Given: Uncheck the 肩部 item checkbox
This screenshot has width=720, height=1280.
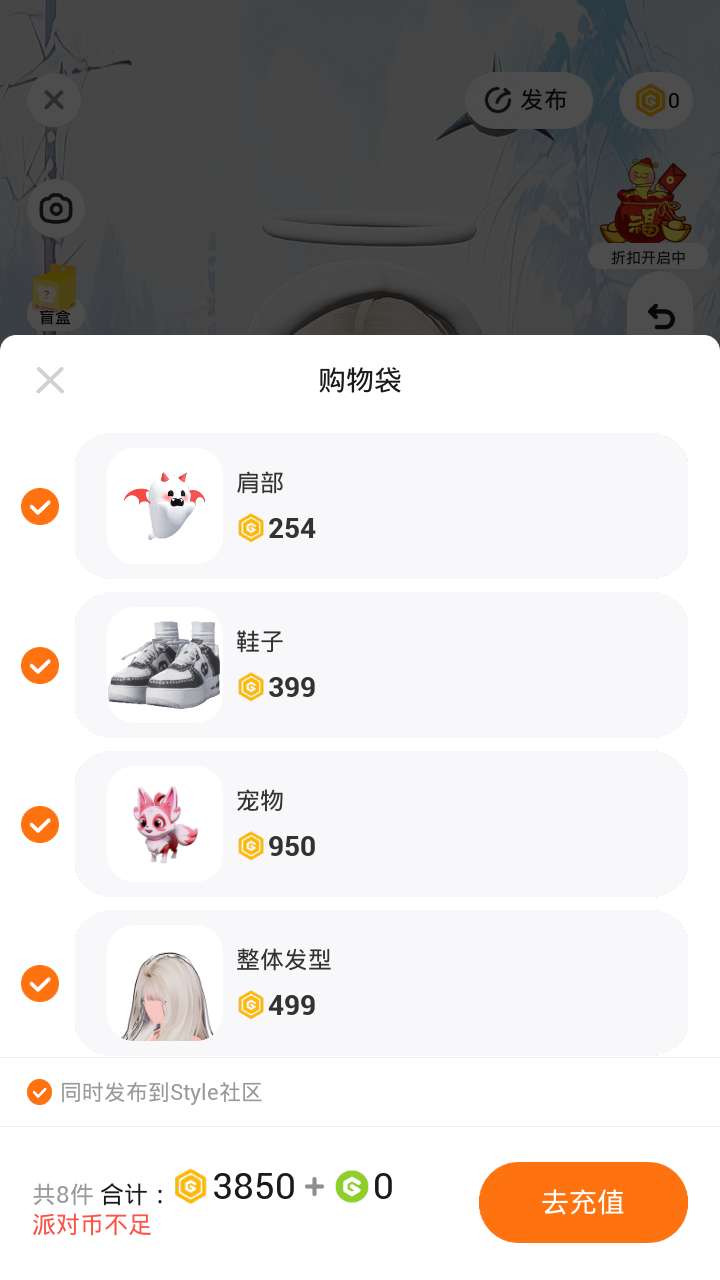Looking at the screenshot, I should pyautogui.click(x=40, y=506).
